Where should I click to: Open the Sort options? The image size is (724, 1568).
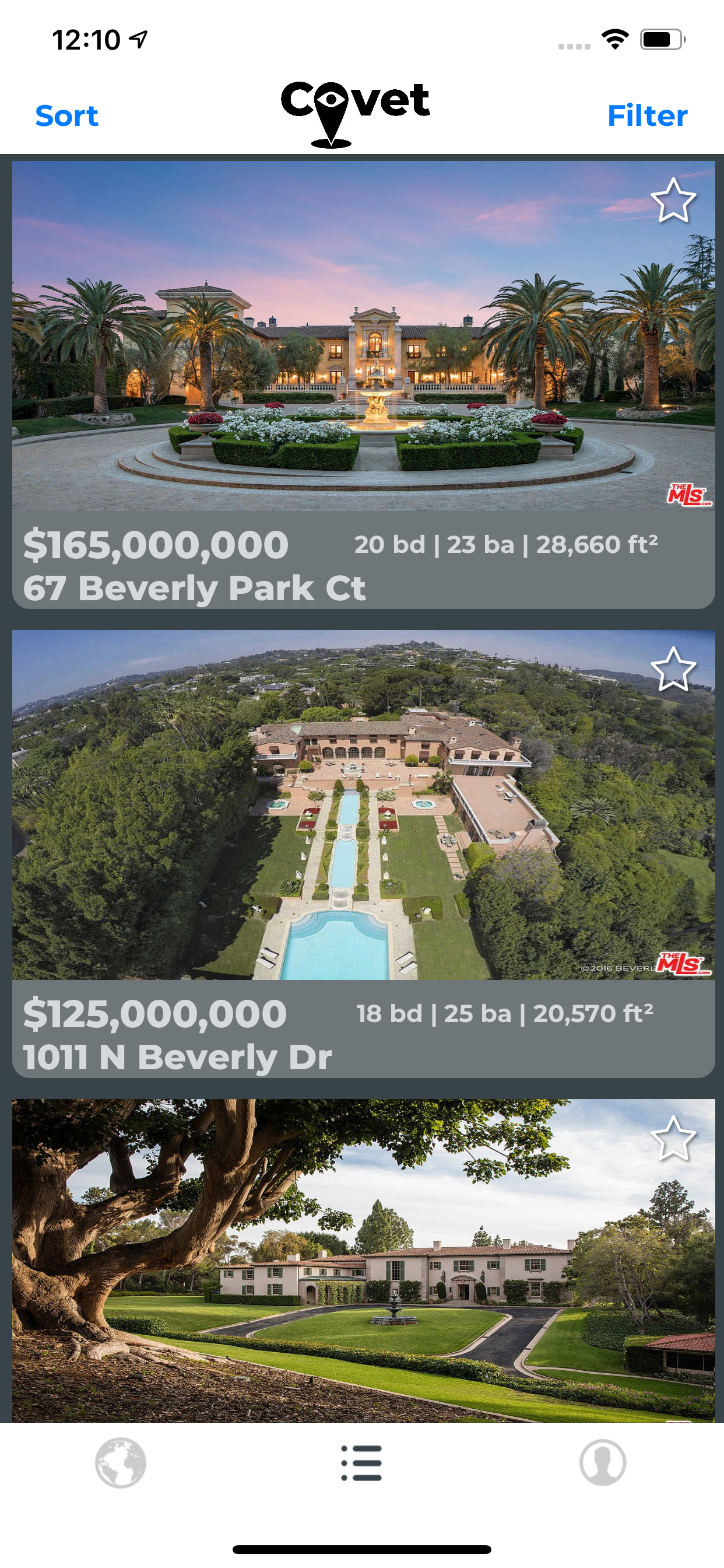66,116
